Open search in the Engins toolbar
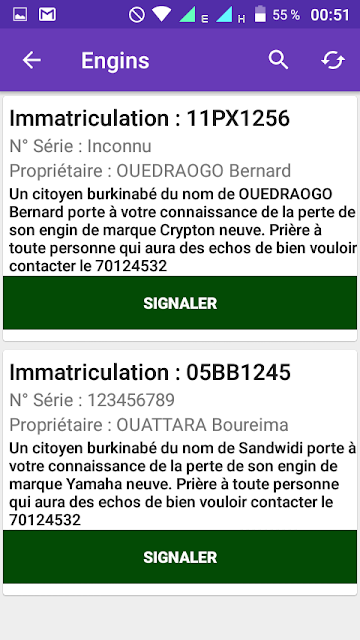 (x=278, y=60)
